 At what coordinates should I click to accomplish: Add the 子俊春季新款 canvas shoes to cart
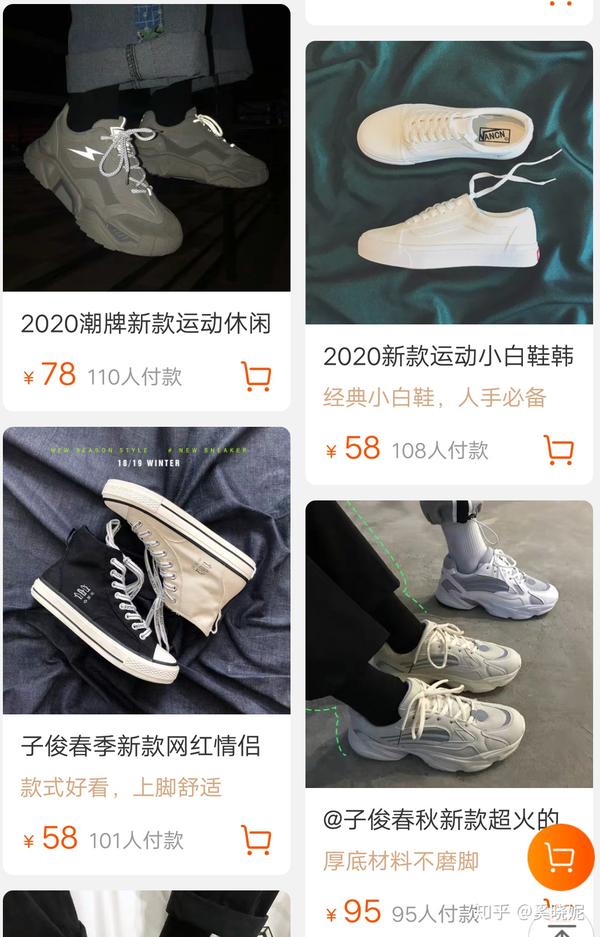coord(256,839)
